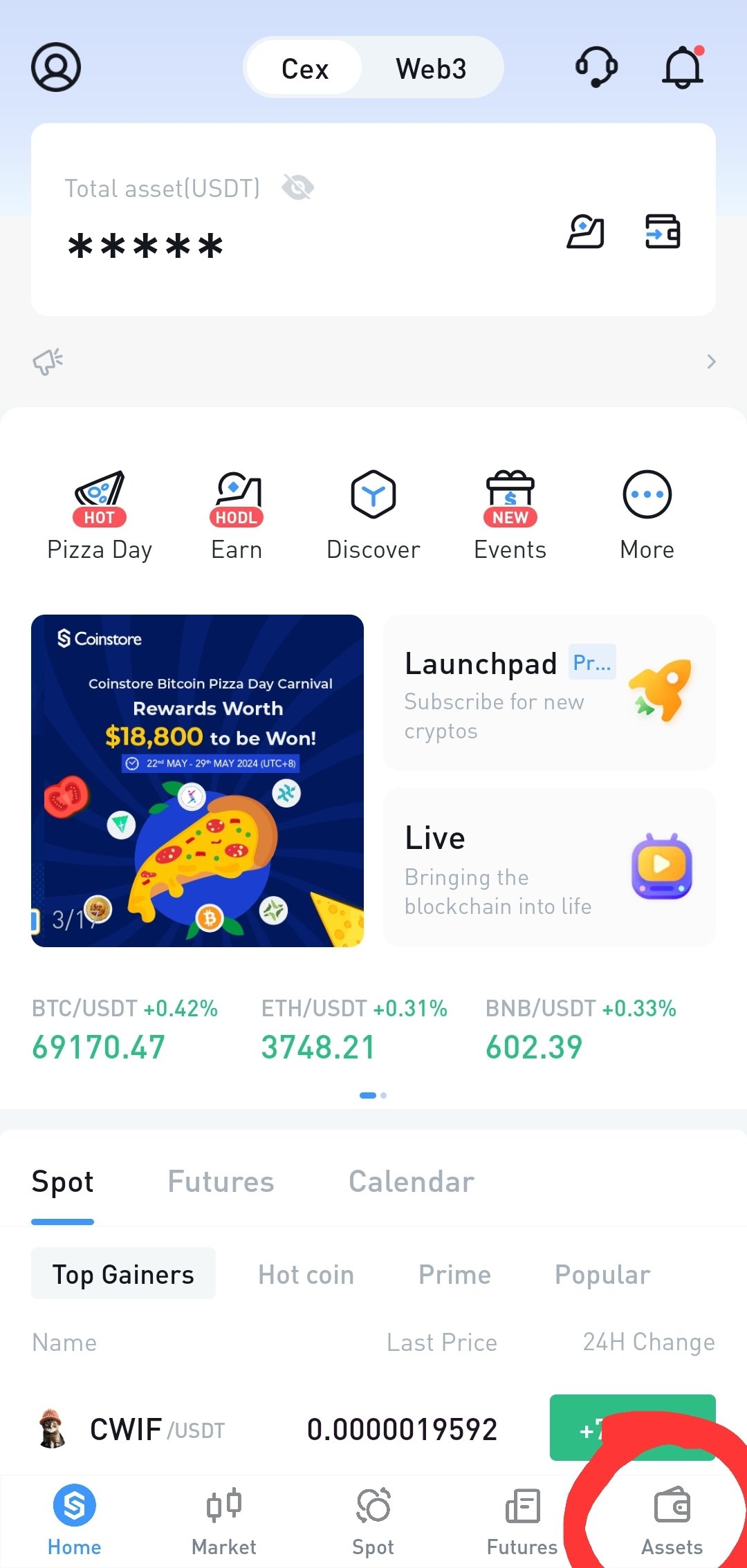Select the Hot coin filter
Screen dimensions: 747x1568
click(306, 1274)
